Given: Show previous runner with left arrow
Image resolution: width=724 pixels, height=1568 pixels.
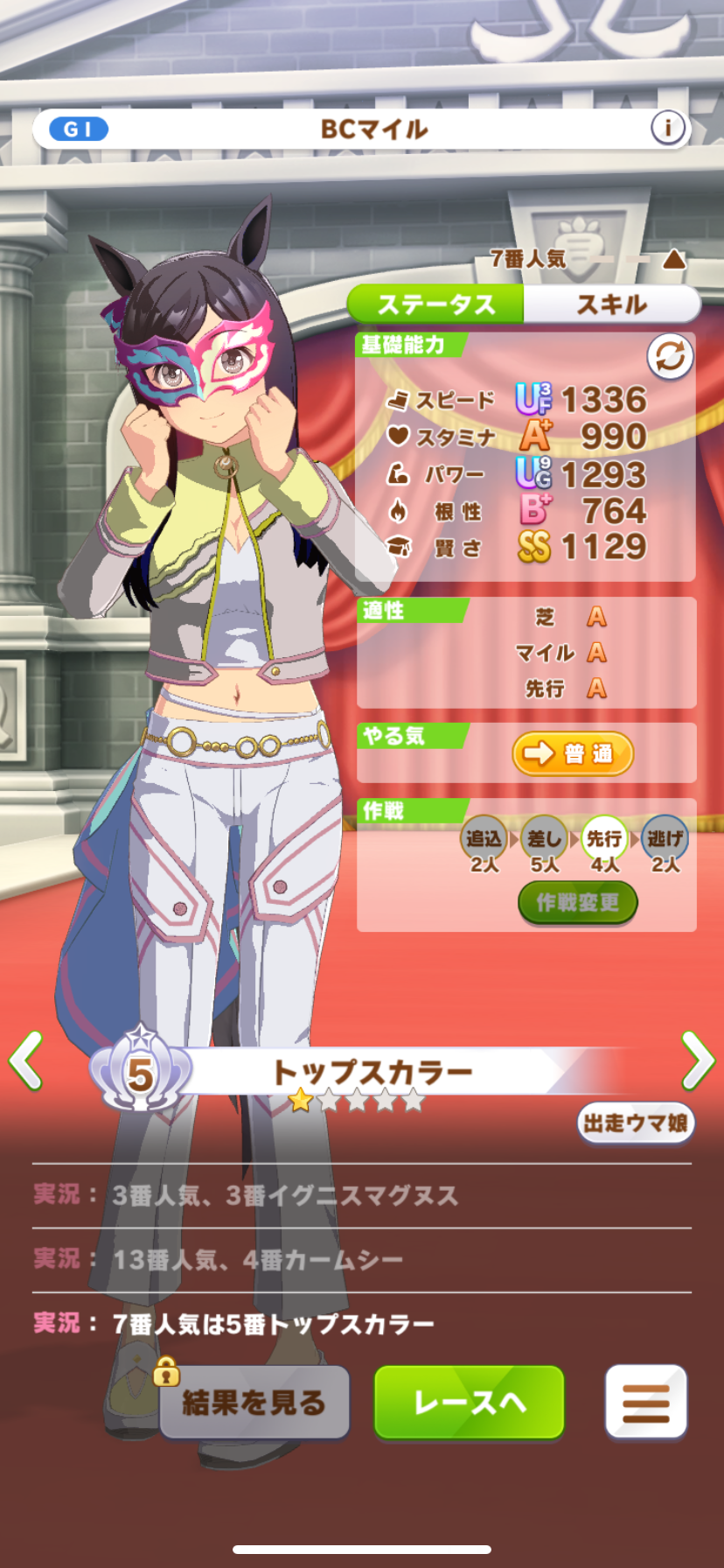Looking at the screenshot, I should 25,1060.
